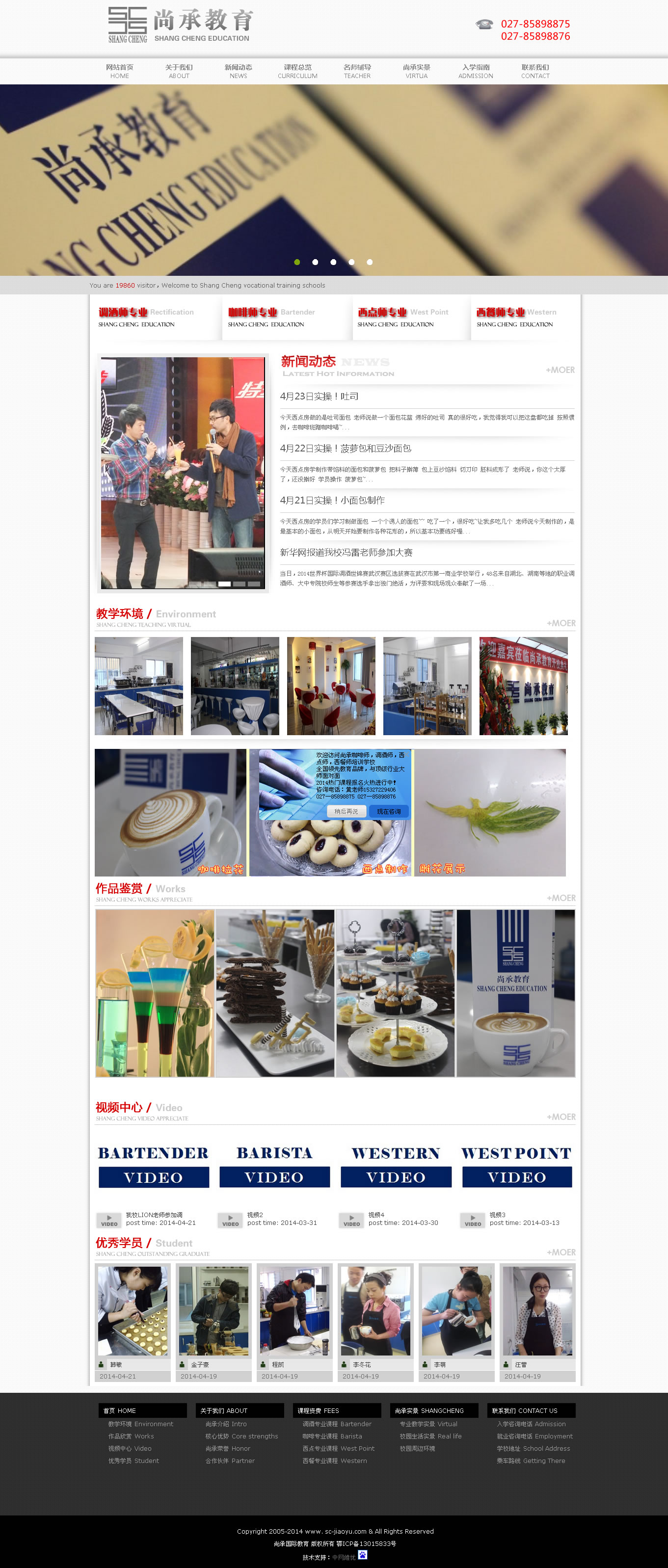
Task: Tap +MOER next to 新闻动态 NEWS
Action: (x=560, y=370)
